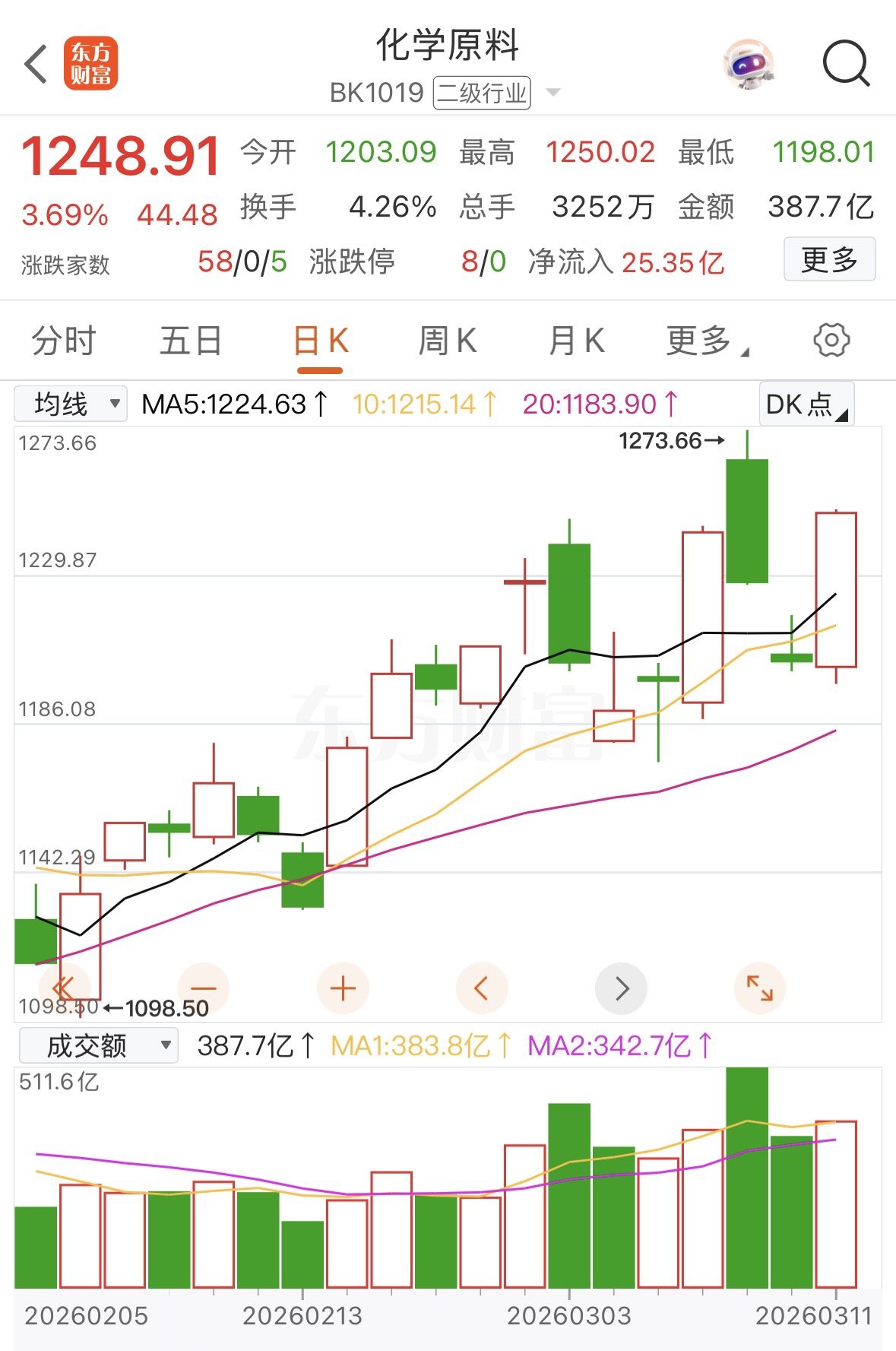Zoom in the chart with plus
Viewport: 896px width, 1351px height.
point(343,988)
